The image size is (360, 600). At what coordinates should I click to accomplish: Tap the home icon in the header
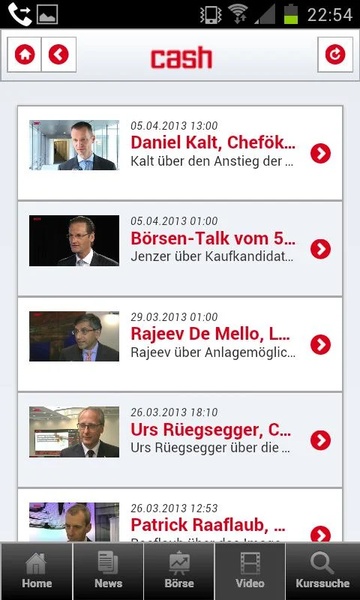coord(24,55)
